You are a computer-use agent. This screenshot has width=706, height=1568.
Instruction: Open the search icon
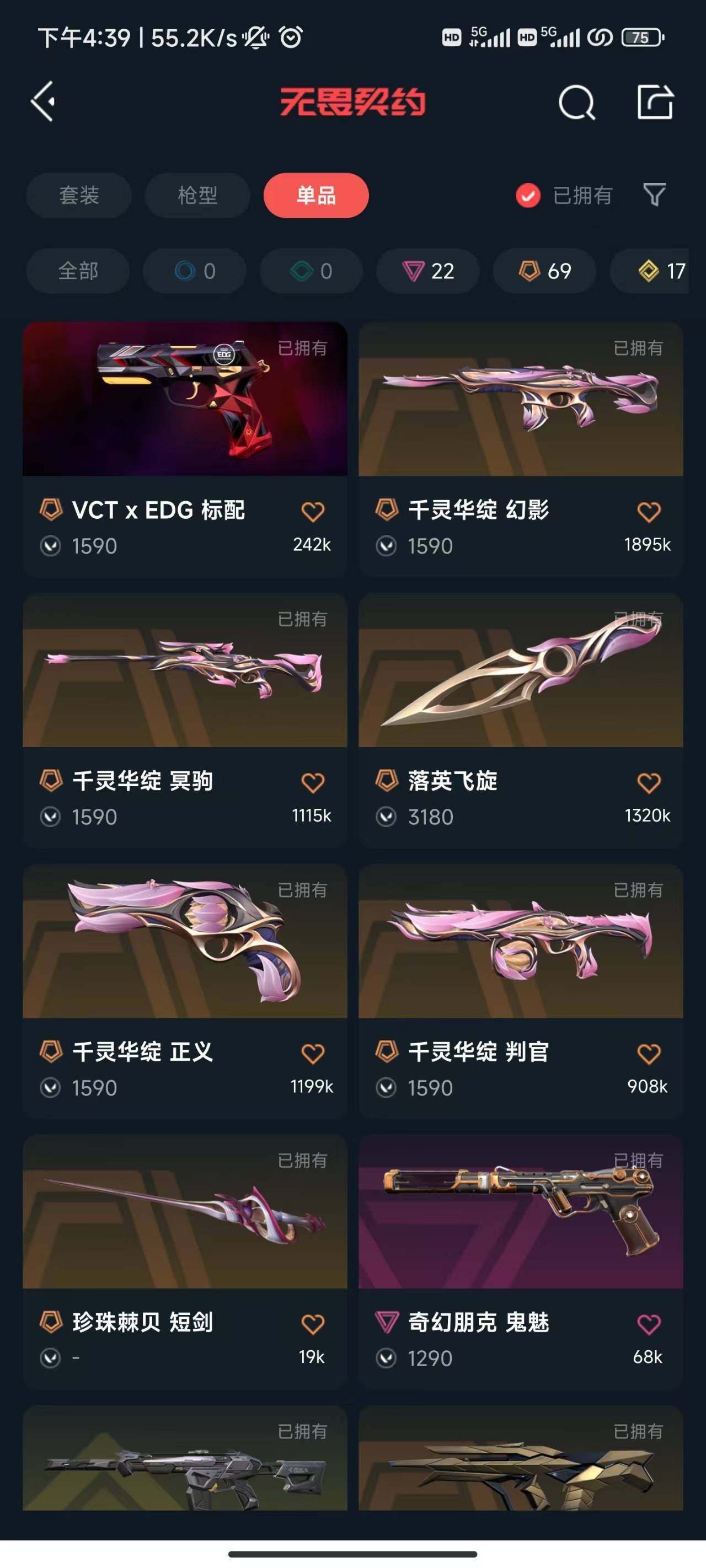click(x=576, y=102)
